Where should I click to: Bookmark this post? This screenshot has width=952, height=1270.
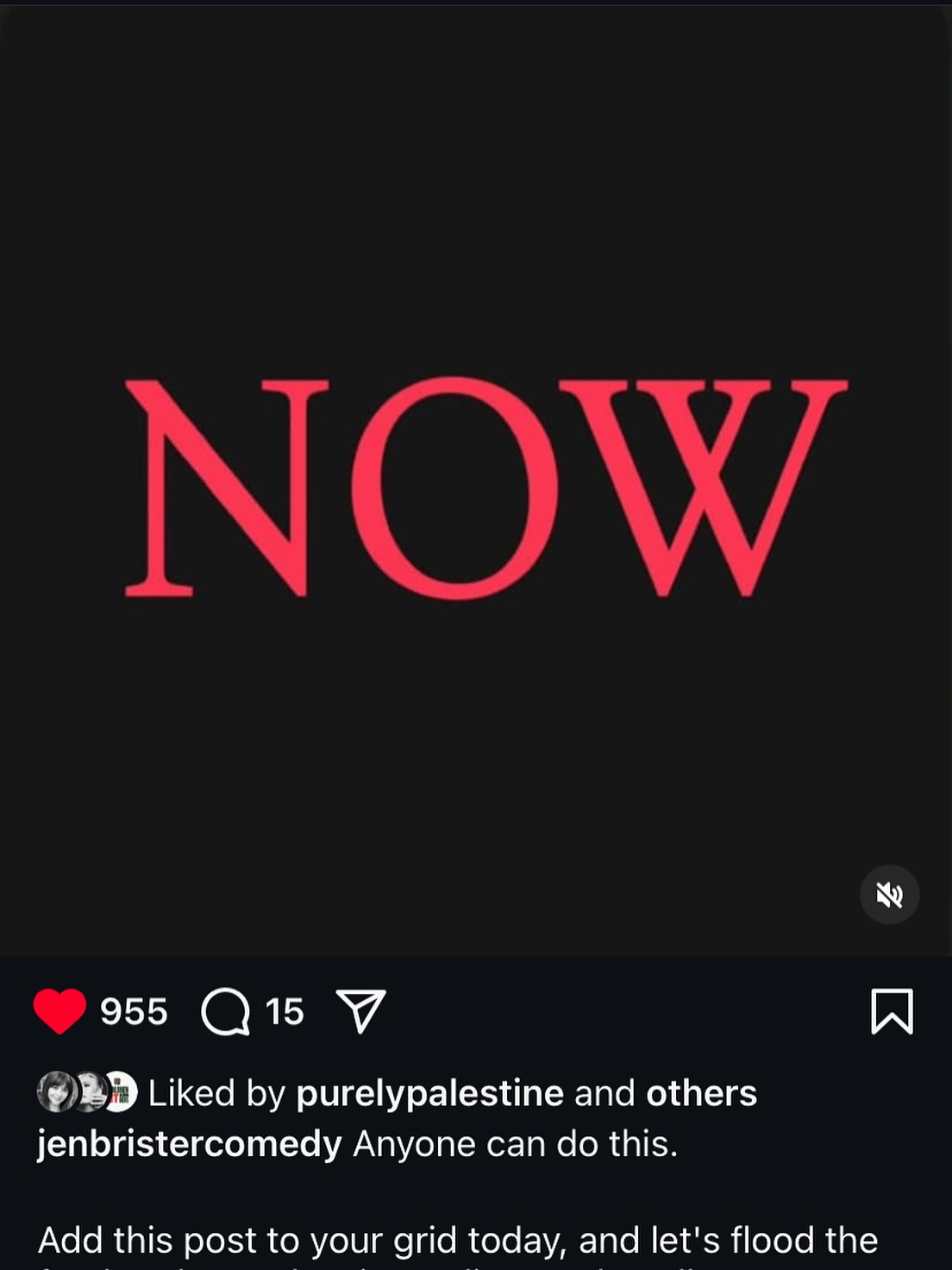(892, 1011)
